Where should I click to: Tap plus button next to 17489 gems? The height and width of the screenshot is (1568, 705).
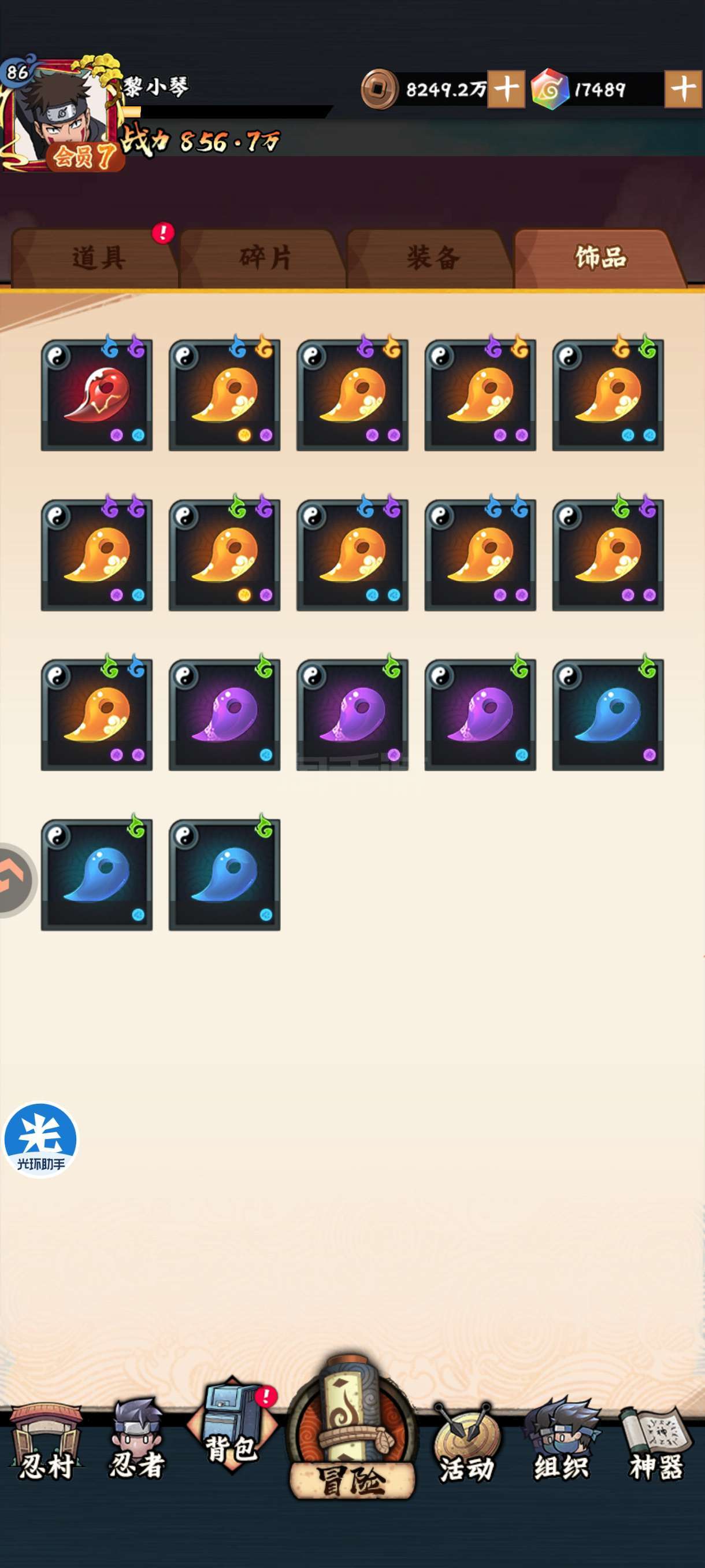683,90
